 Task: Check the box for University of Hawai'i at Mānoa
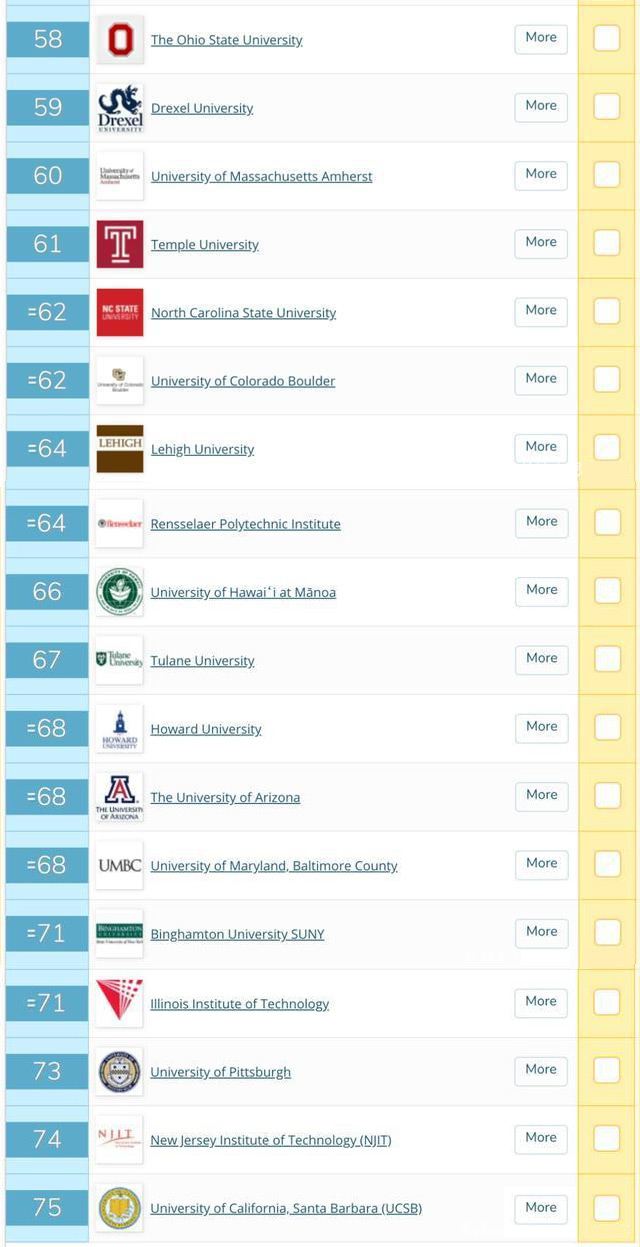point(607,591)
